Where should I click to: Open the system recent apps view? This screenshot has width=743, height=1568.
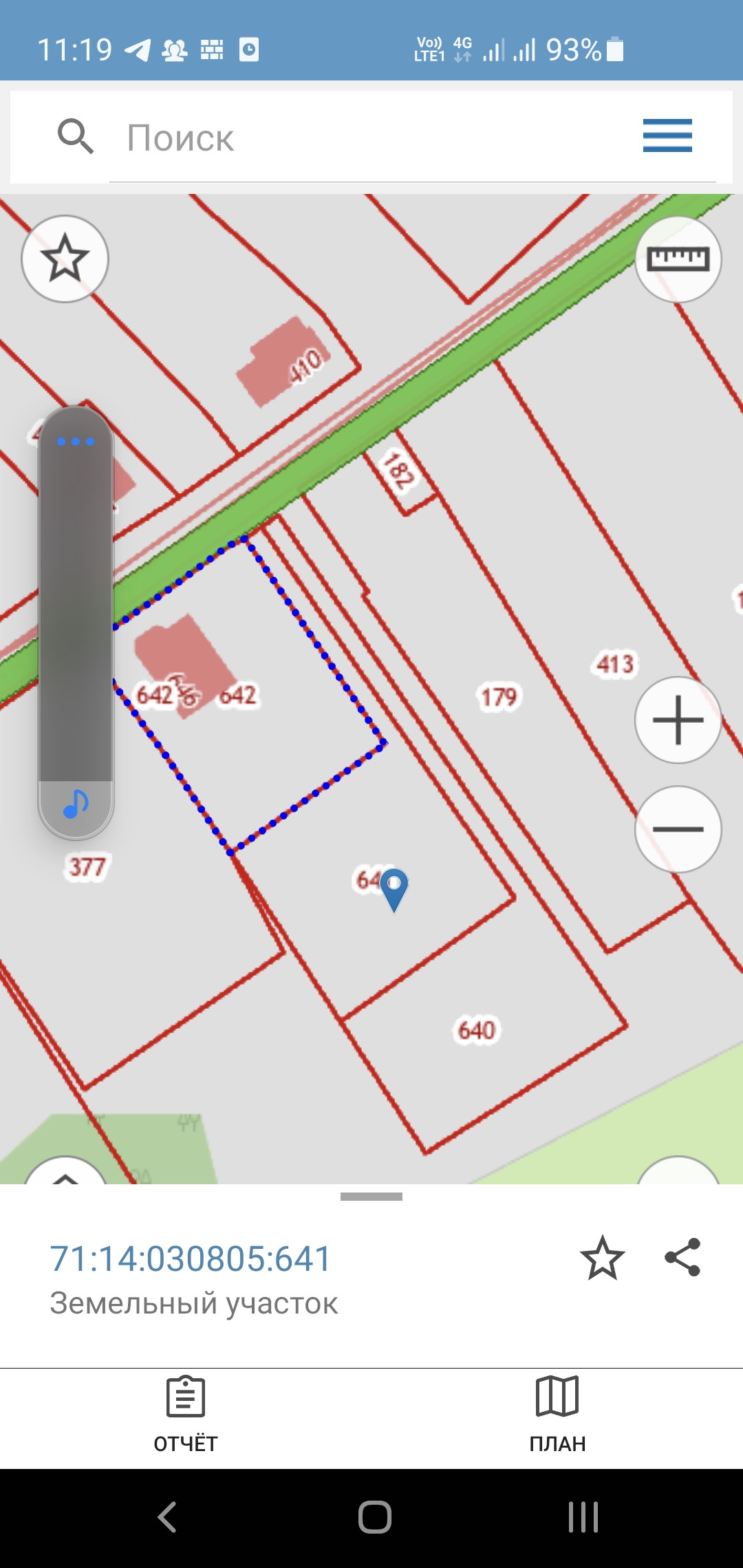click(583, 1517)
